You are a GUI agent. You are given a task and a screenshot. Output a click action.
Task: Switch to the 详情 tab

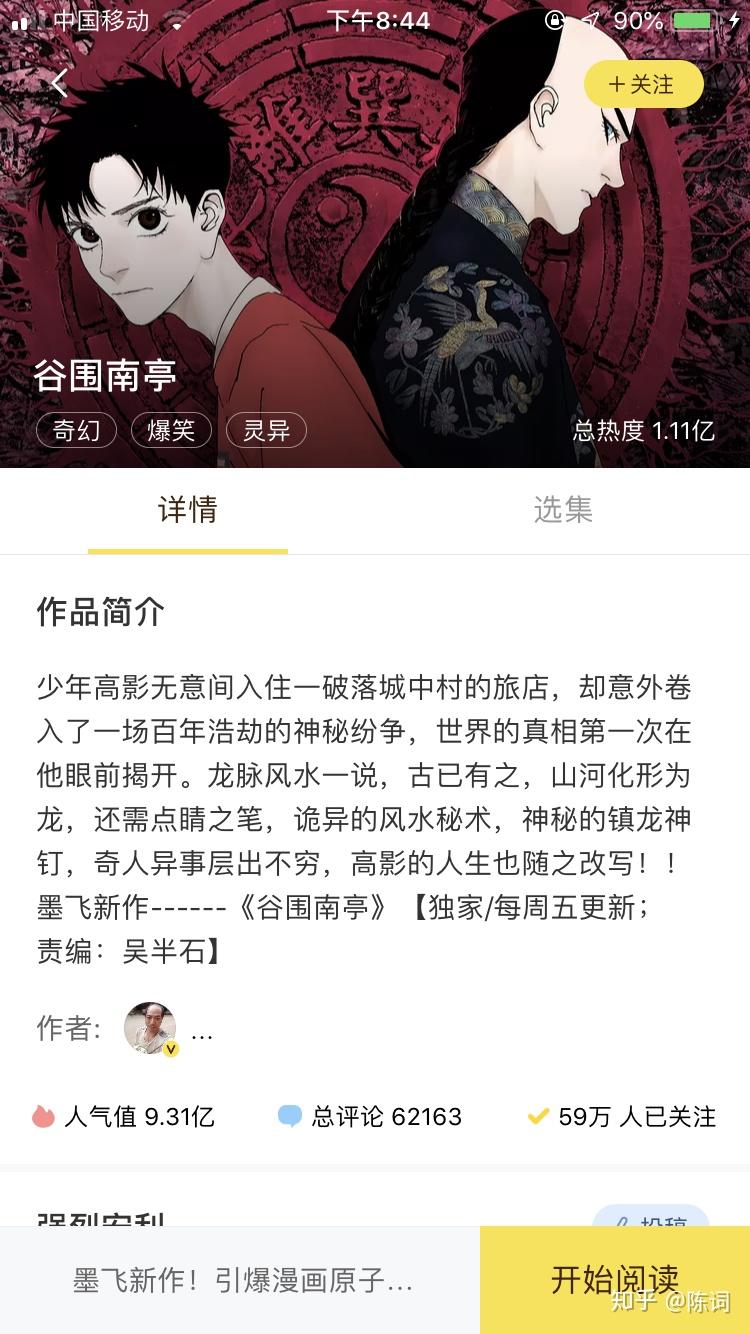click(x=188, y=510)
